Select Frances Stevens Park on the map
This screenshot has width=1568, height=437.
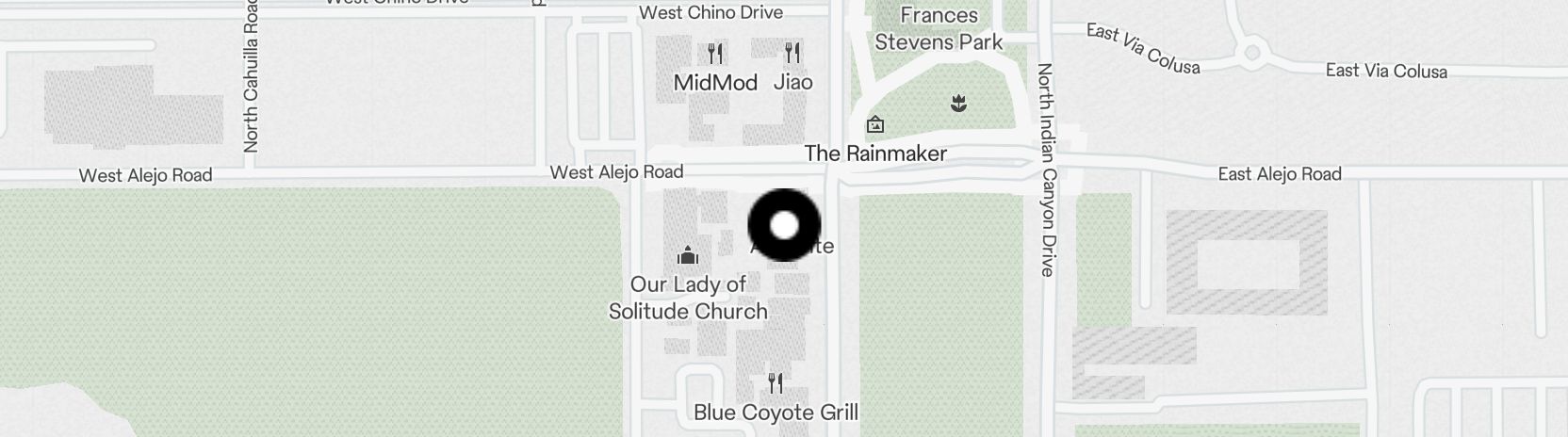(x=958, y=104)
